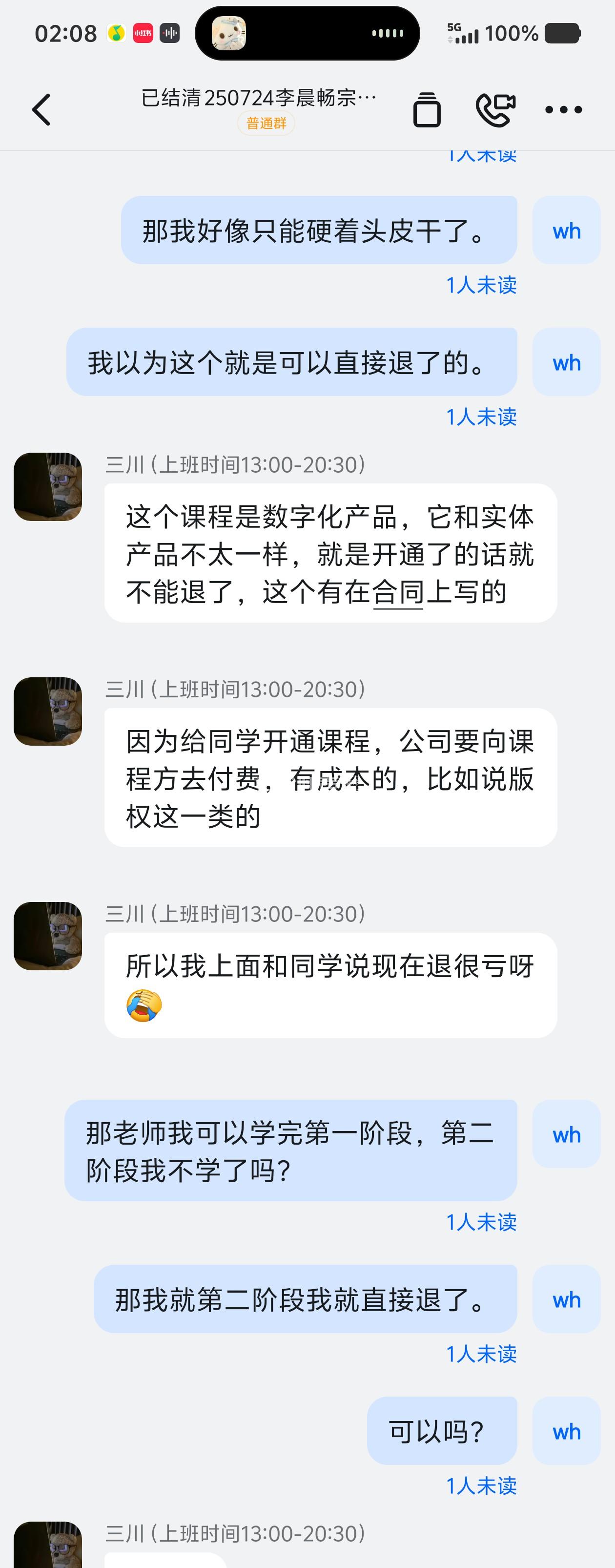Go back from the group chat
This screenshot has width=615, height=1568.
(41, 110)
